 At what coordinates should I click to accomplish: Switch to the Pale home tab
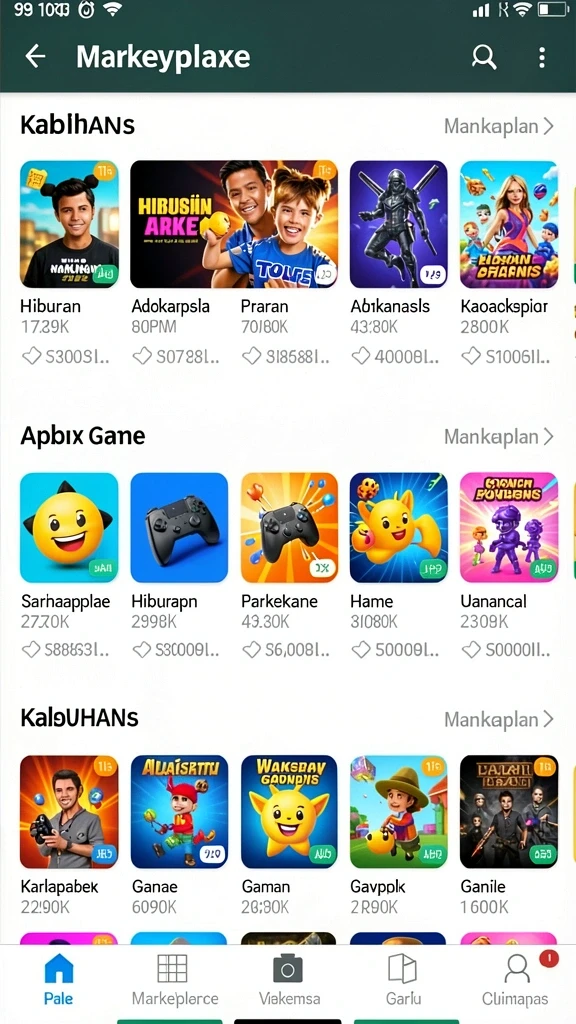click(x=58, y=978)
